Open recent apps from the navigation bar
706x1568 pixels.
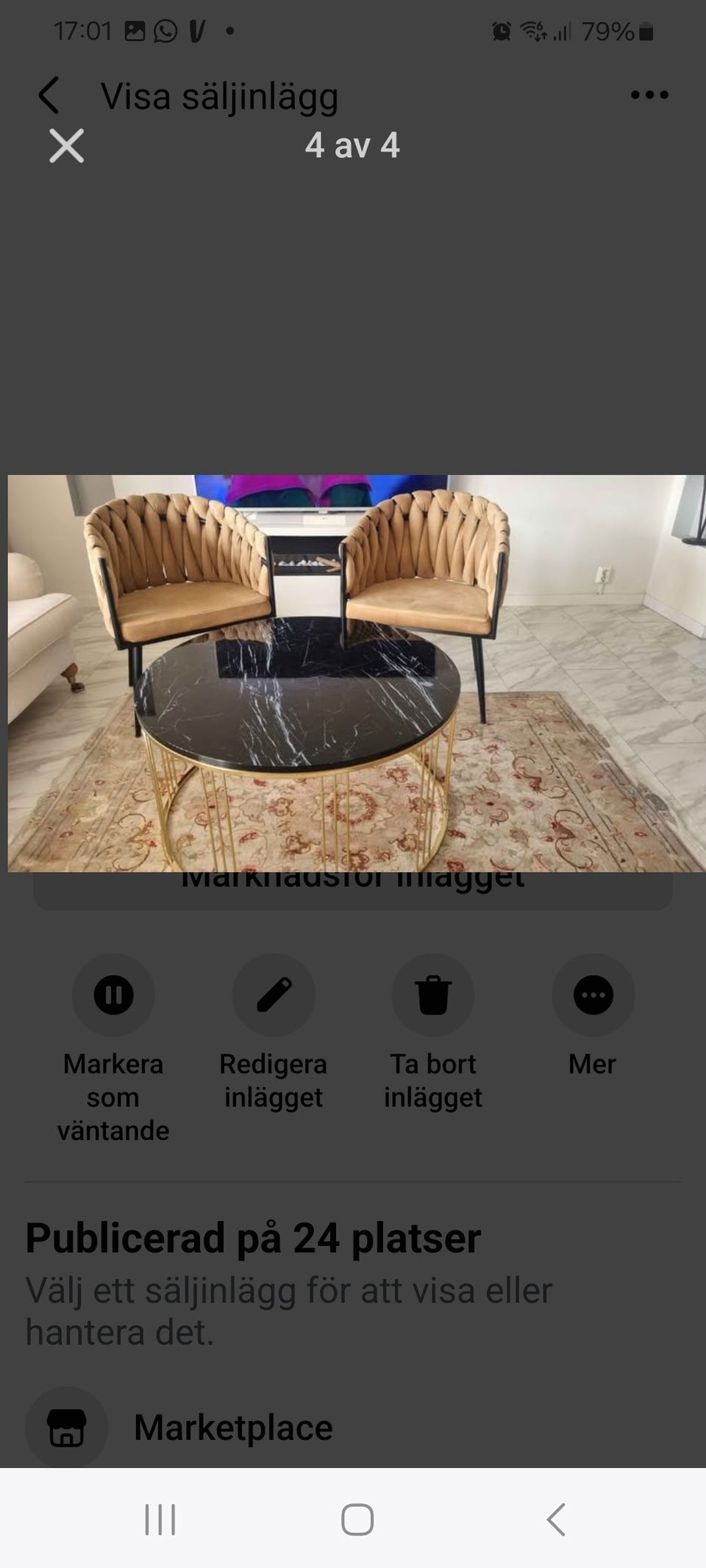pos(160,1520)
